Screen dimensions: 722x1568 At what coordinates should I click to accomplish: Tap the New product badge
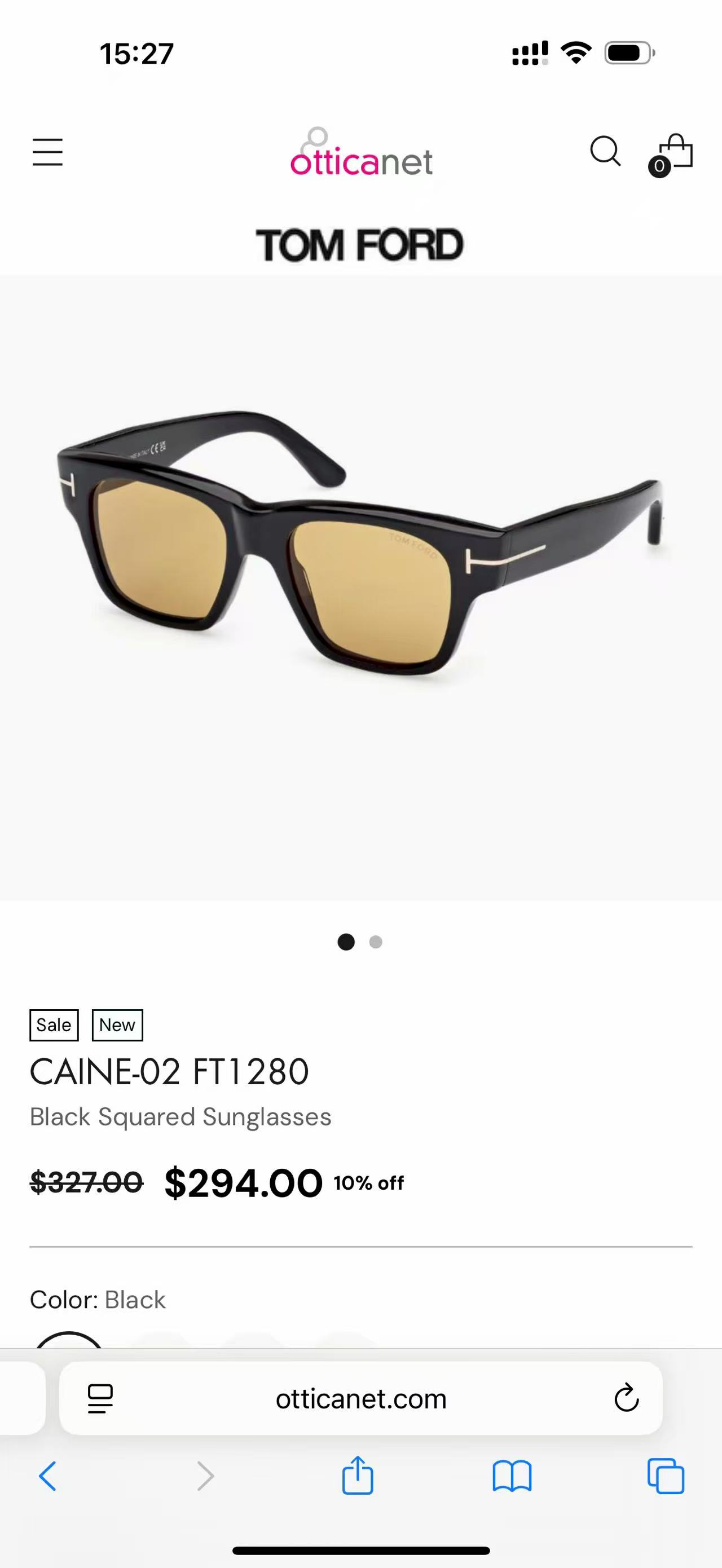(x=117, y=1024)
